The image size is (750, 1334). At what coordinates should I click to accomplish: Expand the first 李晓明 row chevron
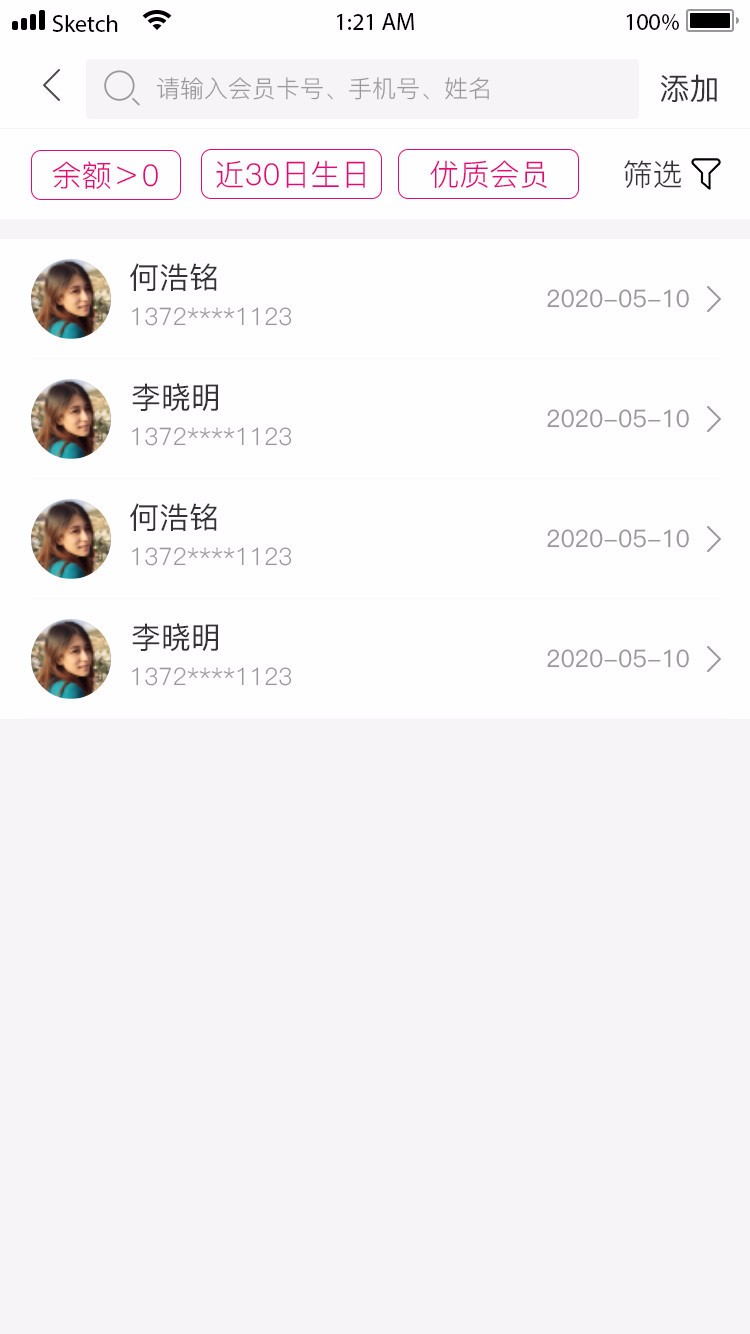pyautogui.click(x=714, y=418)
